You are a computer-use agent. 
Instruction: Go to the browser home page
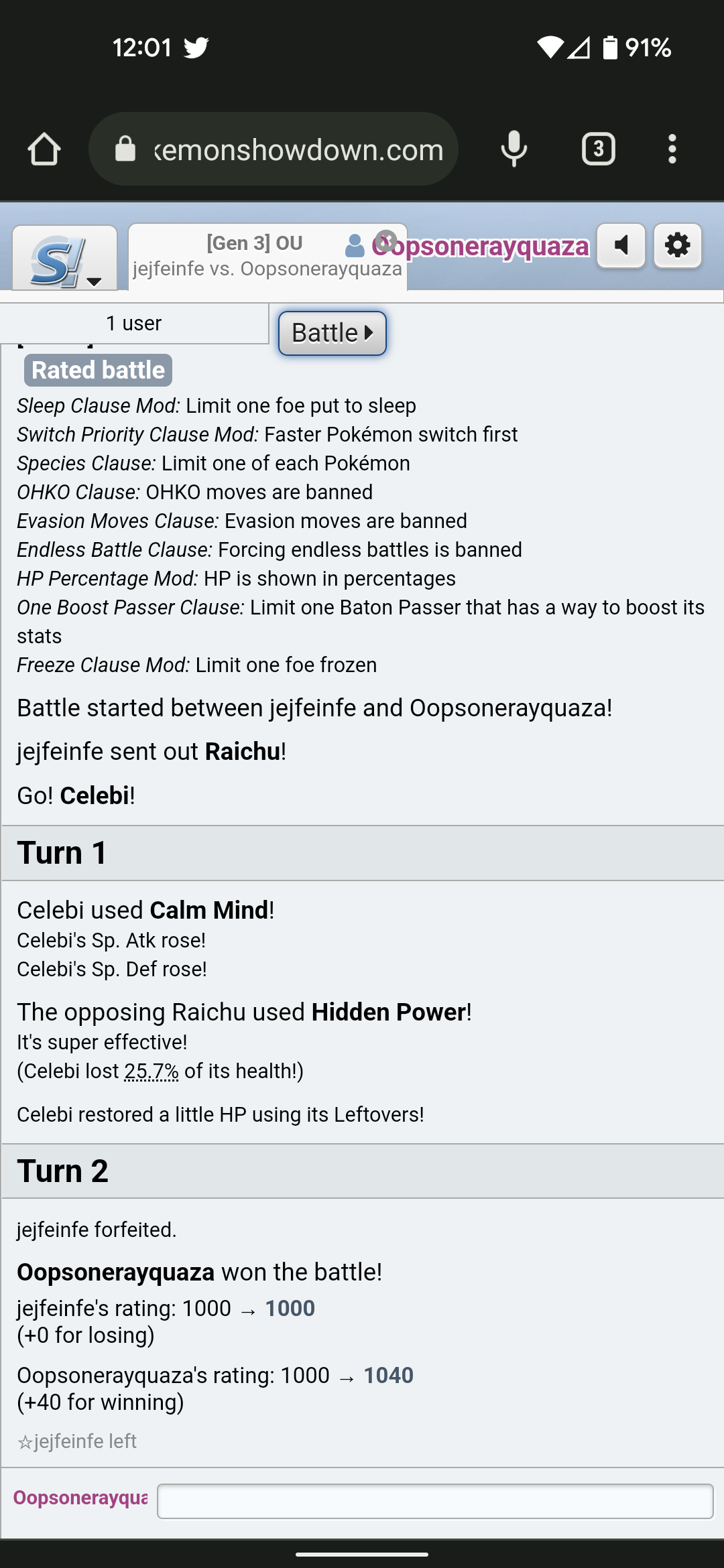point(44,149)
